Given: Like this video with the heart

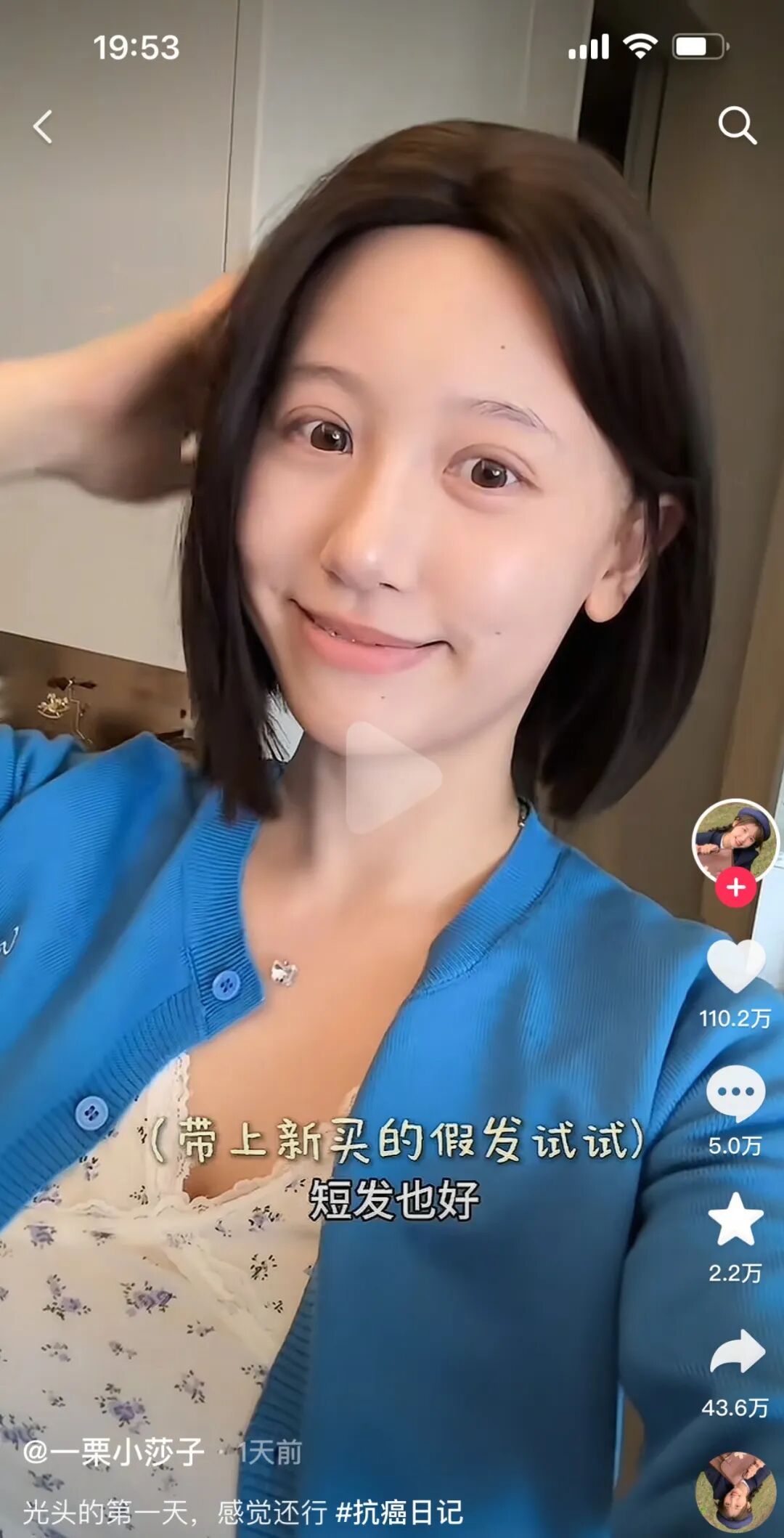Looking at the screenshot, I should pyautogui.click(x=735, y=966).
